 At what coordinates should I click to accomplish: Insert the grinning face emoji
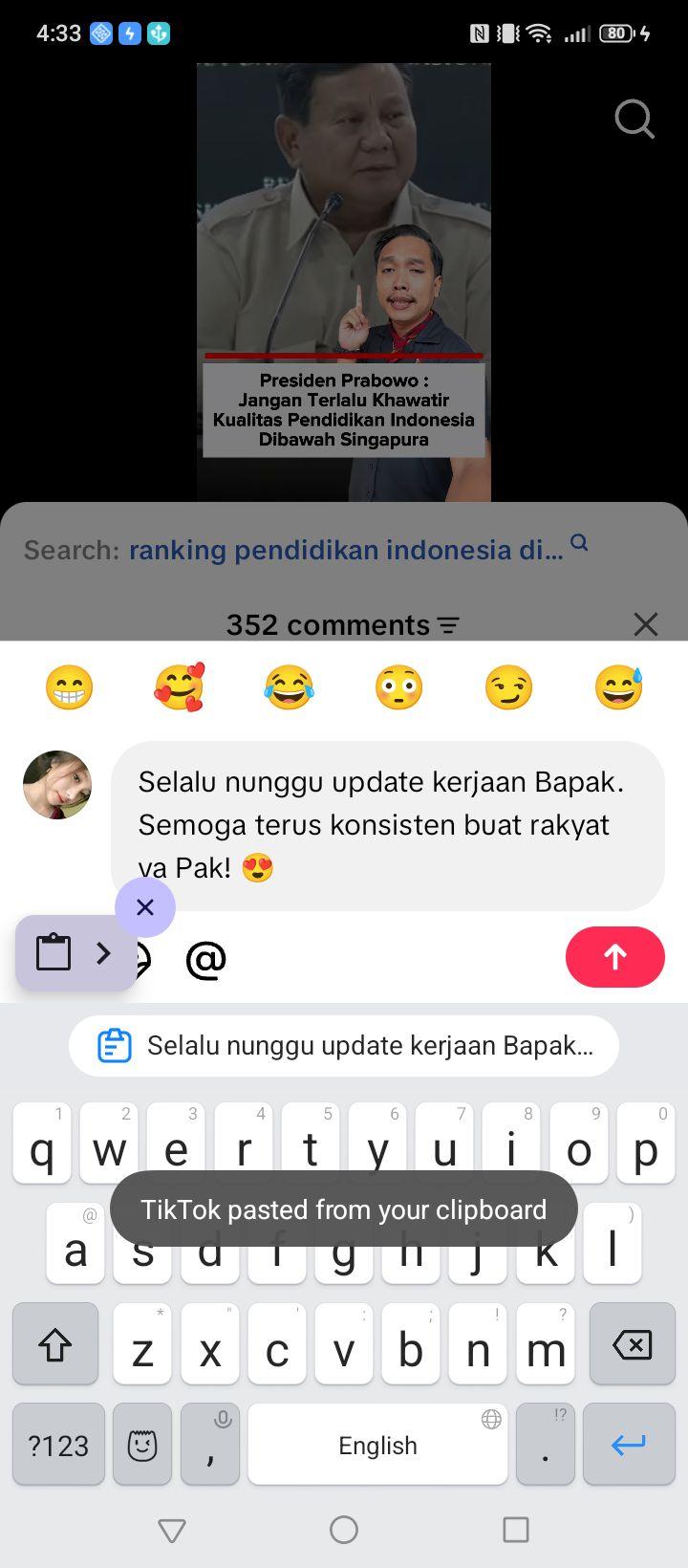70,687
